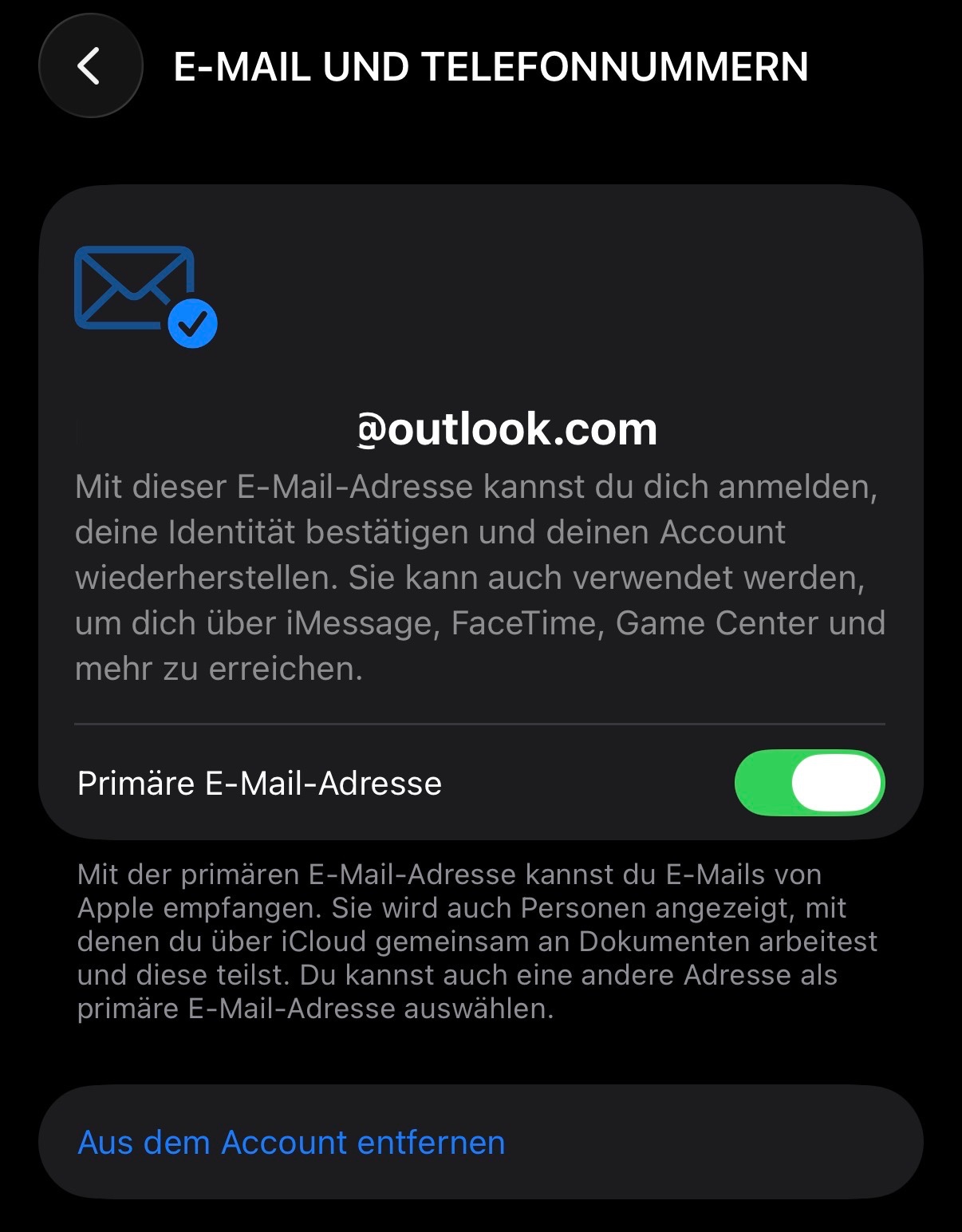
Task: Toggle the Primäre E-Mail-Adresse switch
Action: coord(809,783)
